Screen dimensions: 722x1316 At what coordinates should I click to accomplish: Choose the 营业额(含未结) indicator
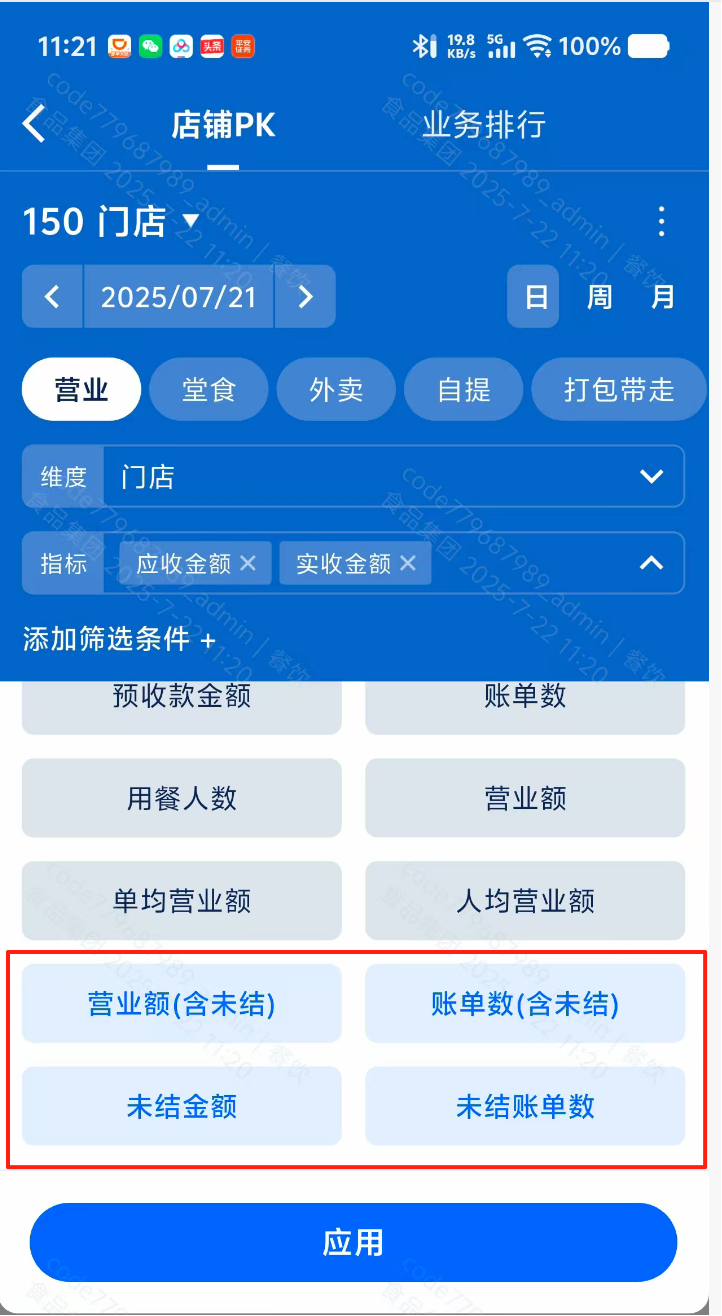(x=182, y=1004)
